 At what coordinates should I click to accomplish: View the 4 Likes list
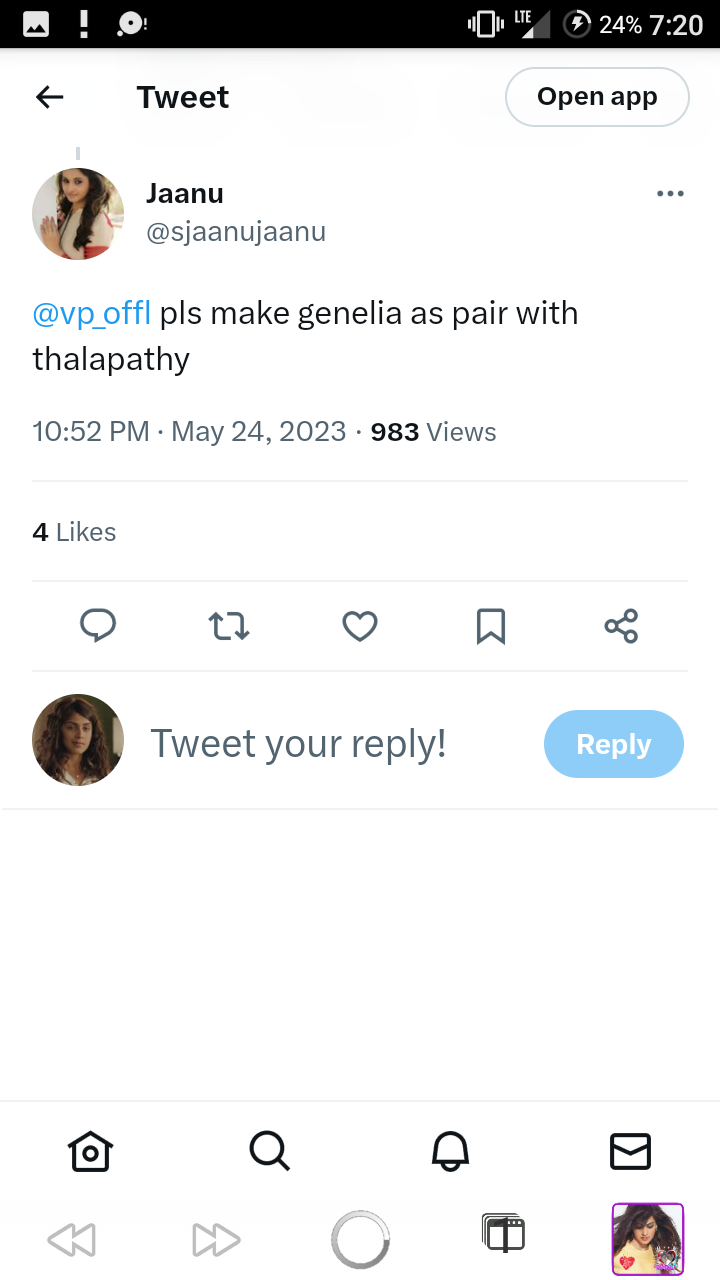coord(74,532)
